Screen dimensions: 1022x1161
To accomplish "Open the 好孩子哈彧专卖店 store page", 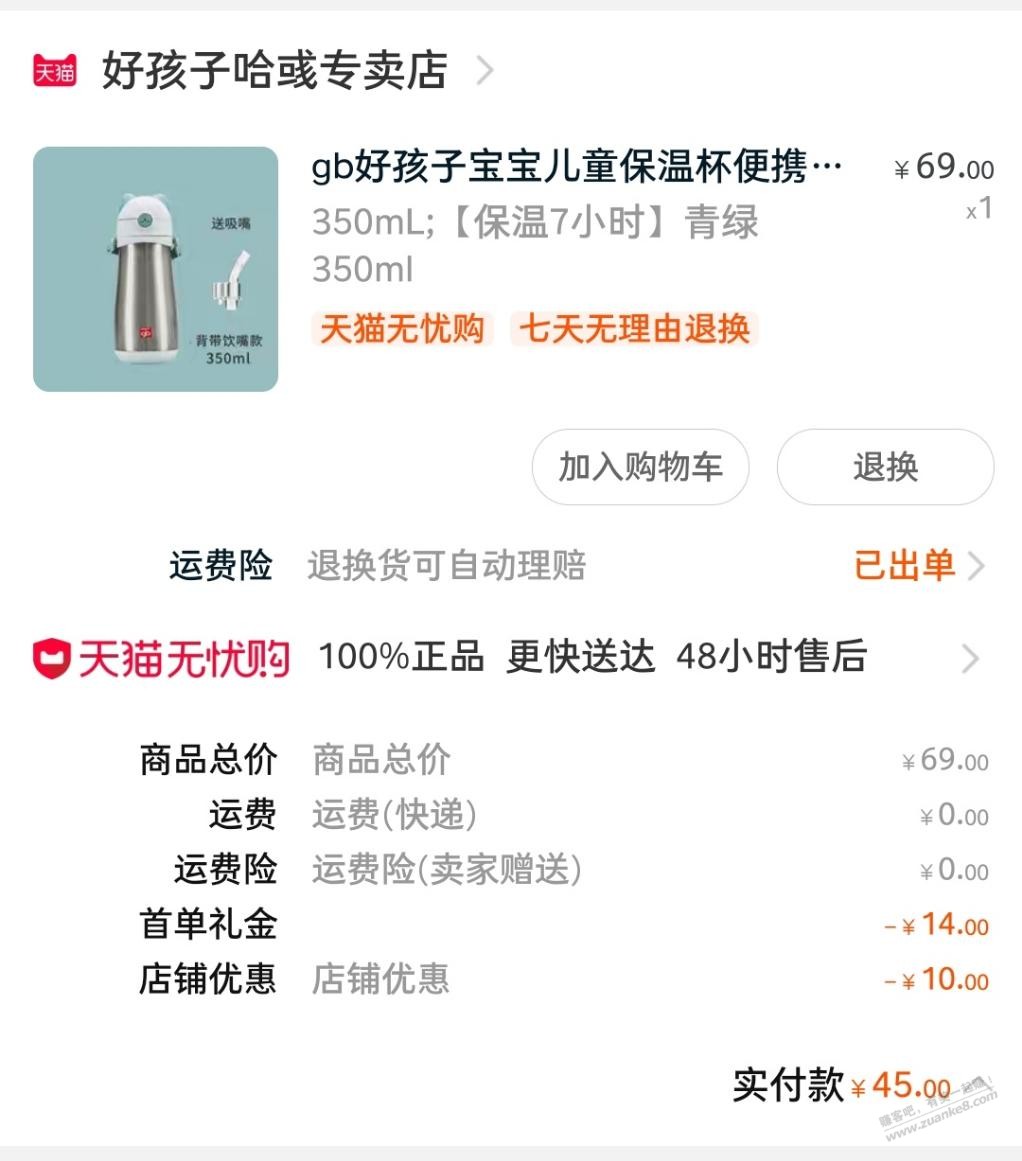I will pyautogui.click(x=274, y=71).
